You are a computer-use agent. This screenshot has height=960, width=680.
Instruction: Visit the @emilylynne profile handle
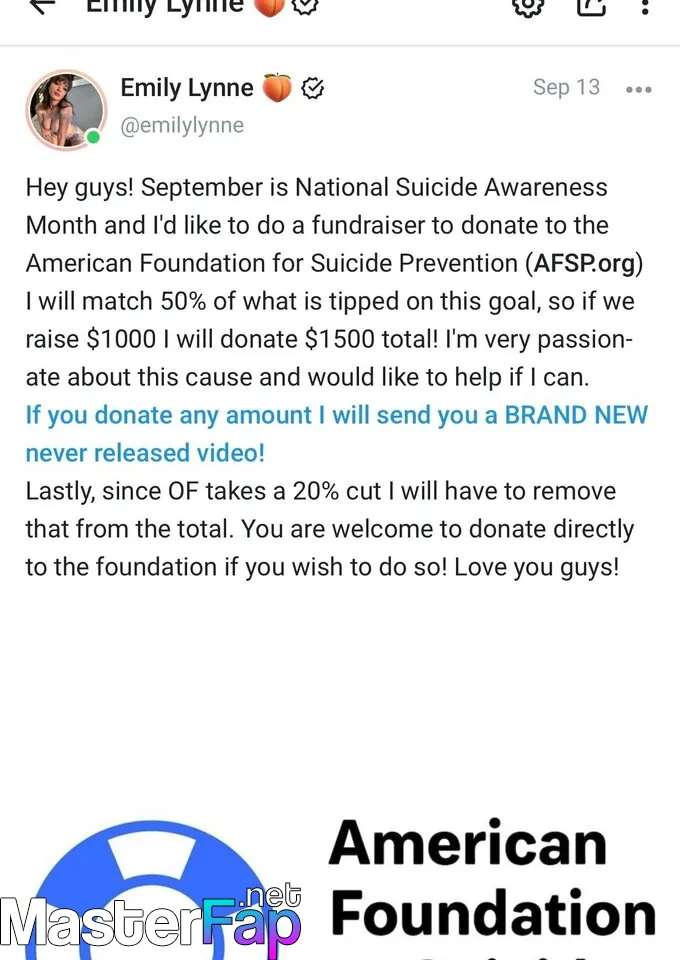(182, 126)
